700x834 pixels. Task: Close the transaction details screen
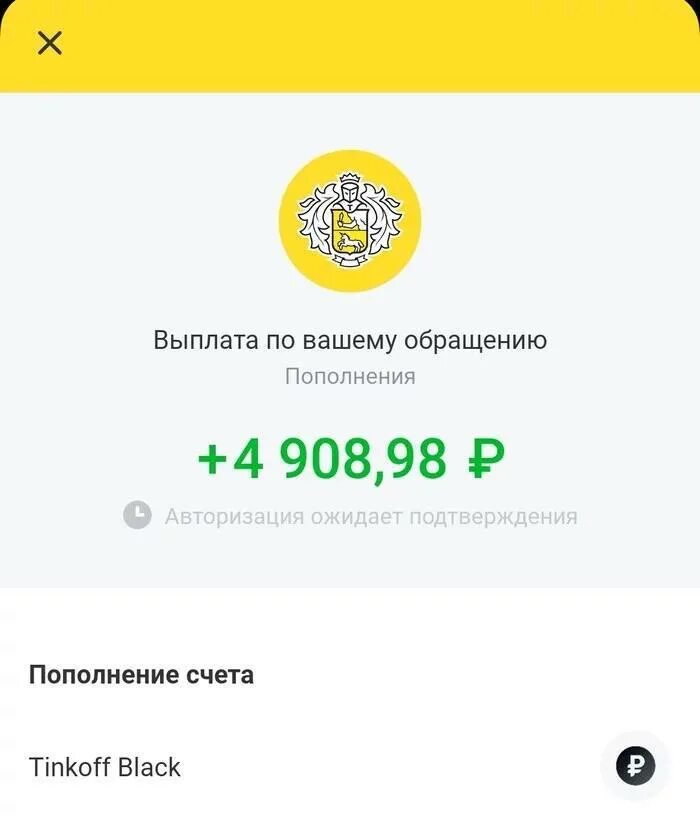pyautogui.click(x=49, y=43)
